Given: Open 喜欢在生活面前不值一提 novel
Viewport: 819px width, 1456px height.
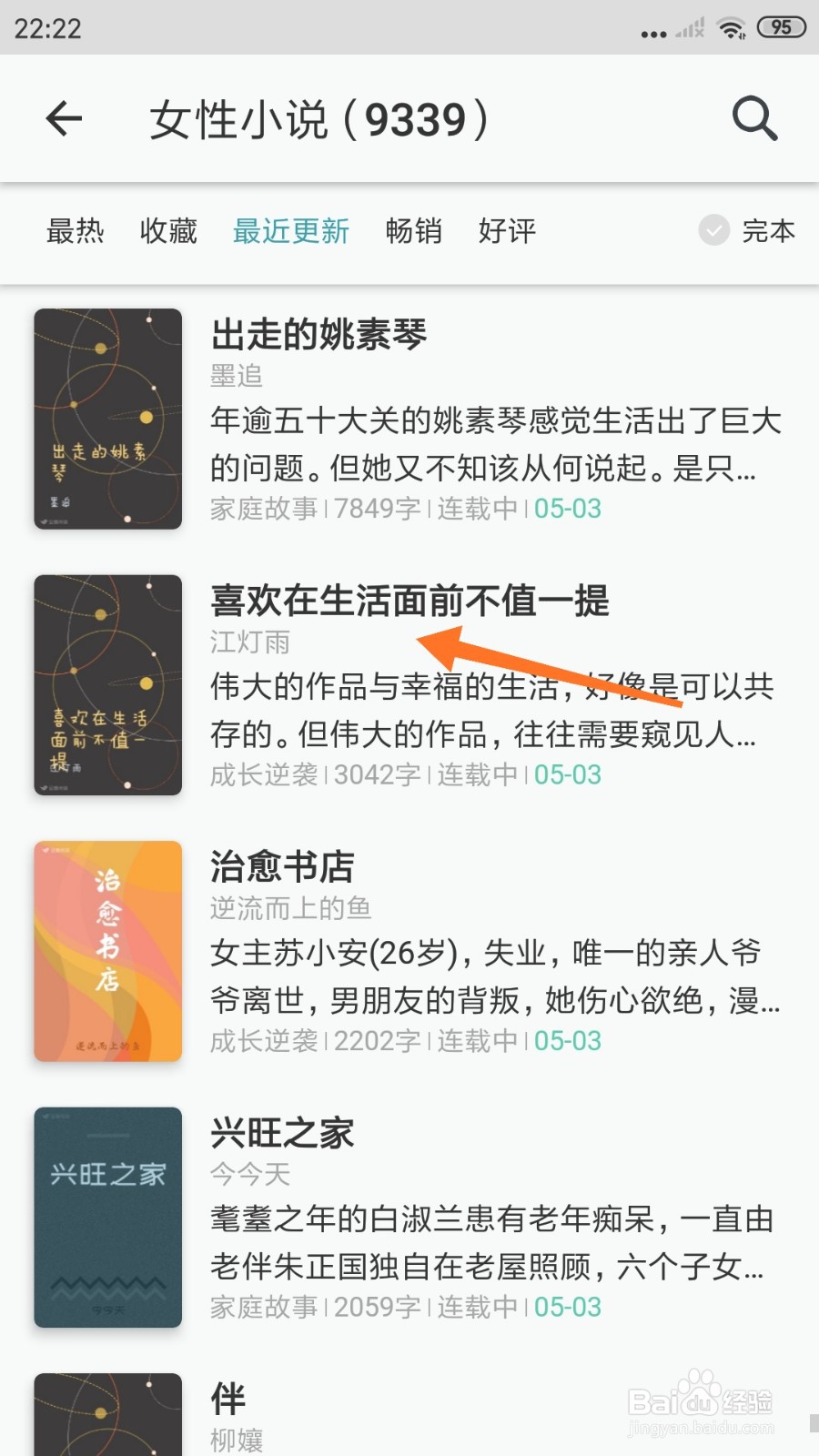Looking at the screenshot, I should 409,601.
